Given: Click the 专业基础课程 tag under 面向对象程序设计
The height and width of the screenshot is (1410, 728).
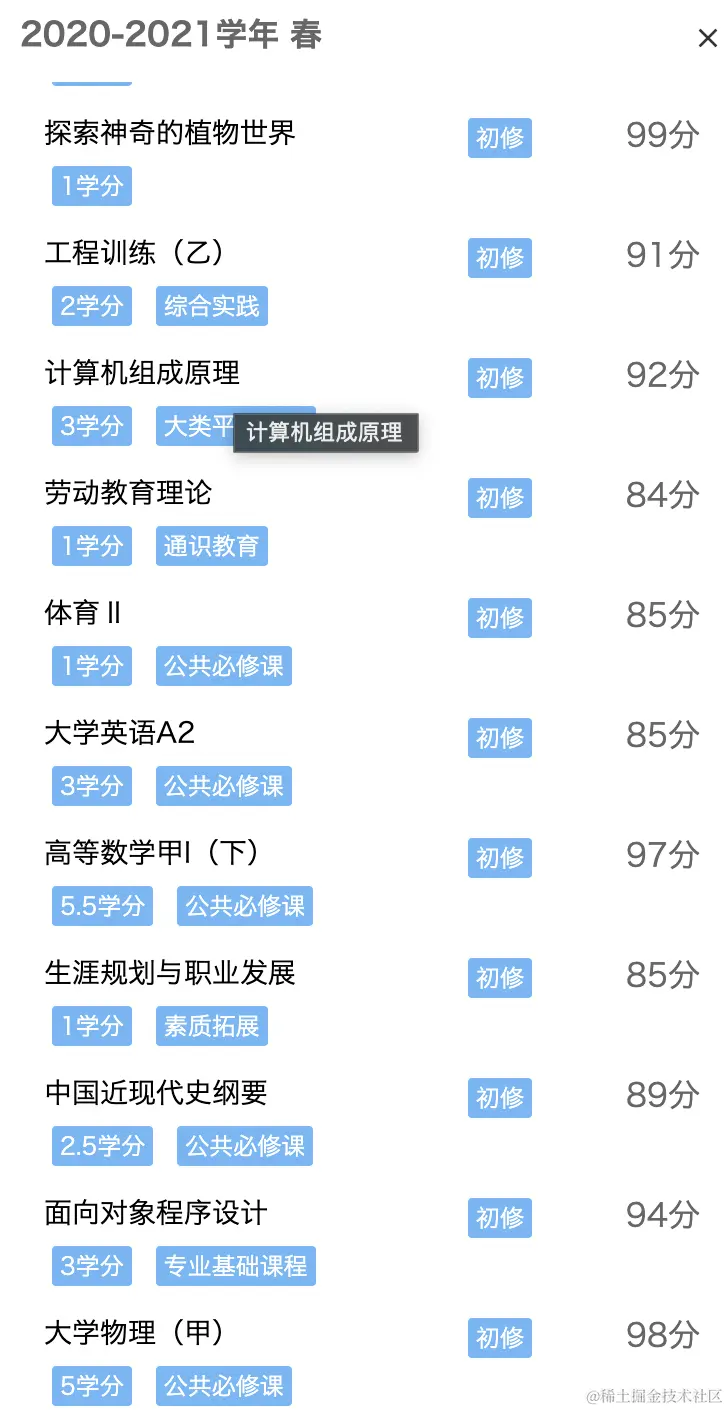Looking at the screenshot, I should (235, 1266).
